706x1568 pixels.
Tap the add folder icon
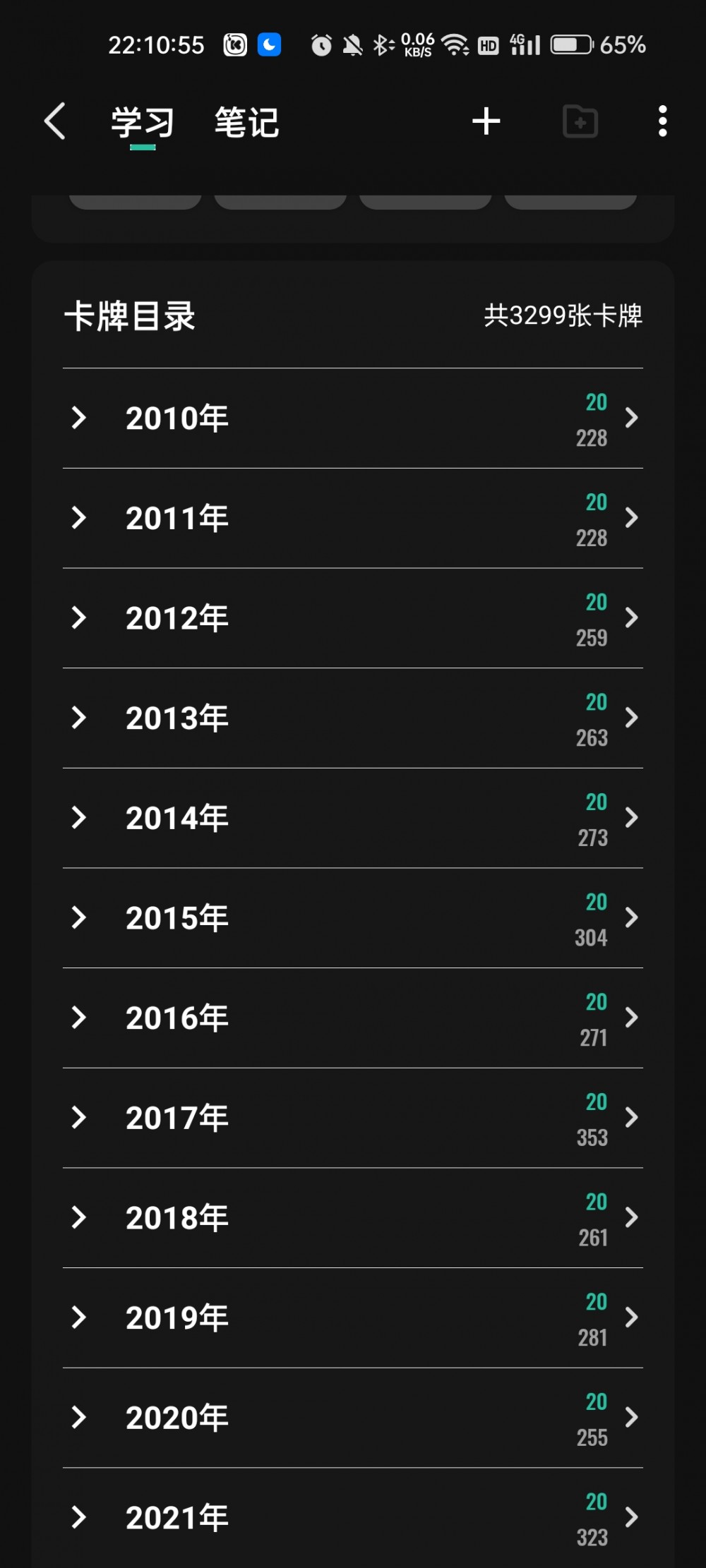[580, 121]
